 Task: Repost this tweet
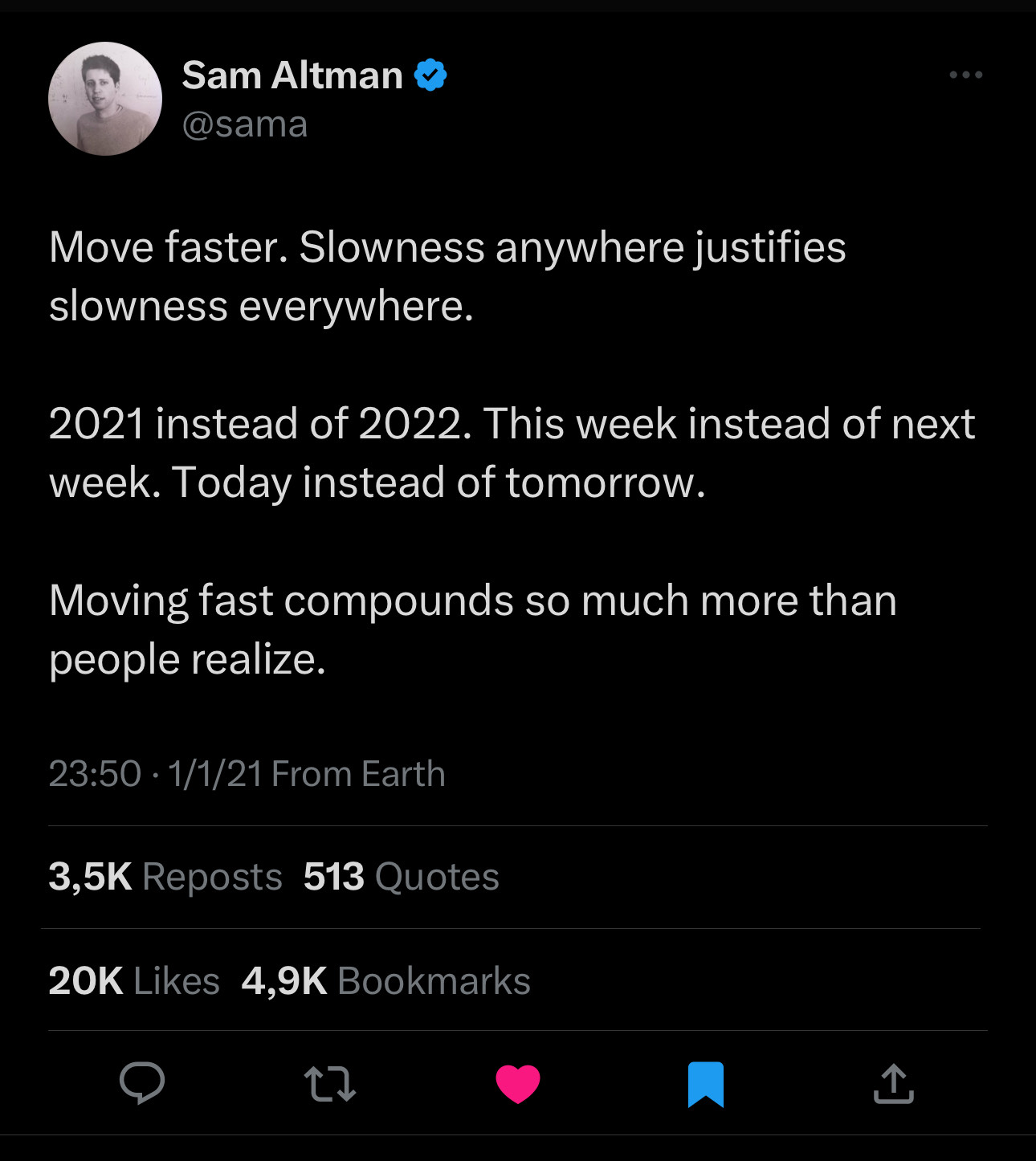(x=330, y=1083)
